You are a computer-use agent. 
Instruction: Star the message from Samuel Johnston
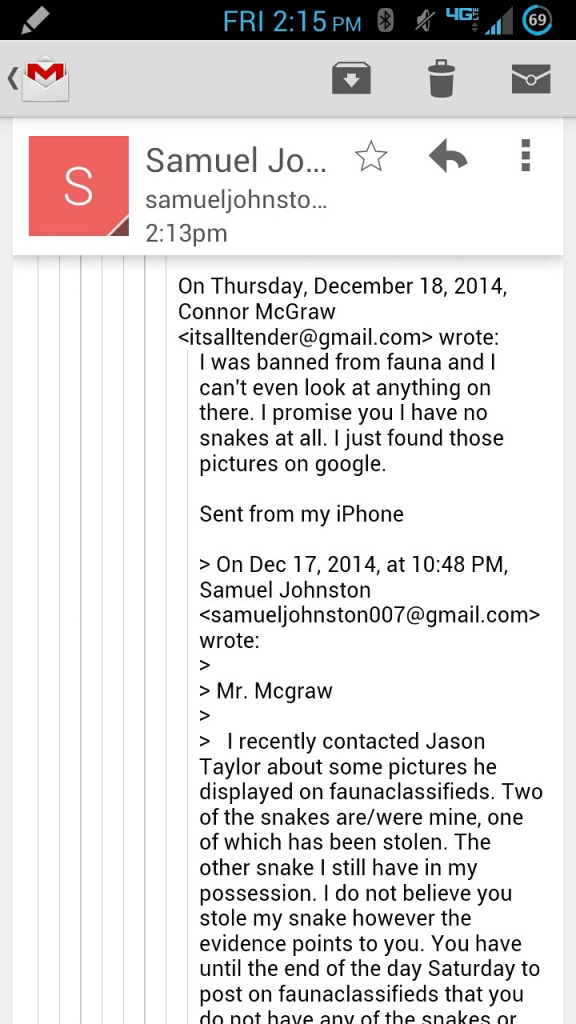pos(371,158)
